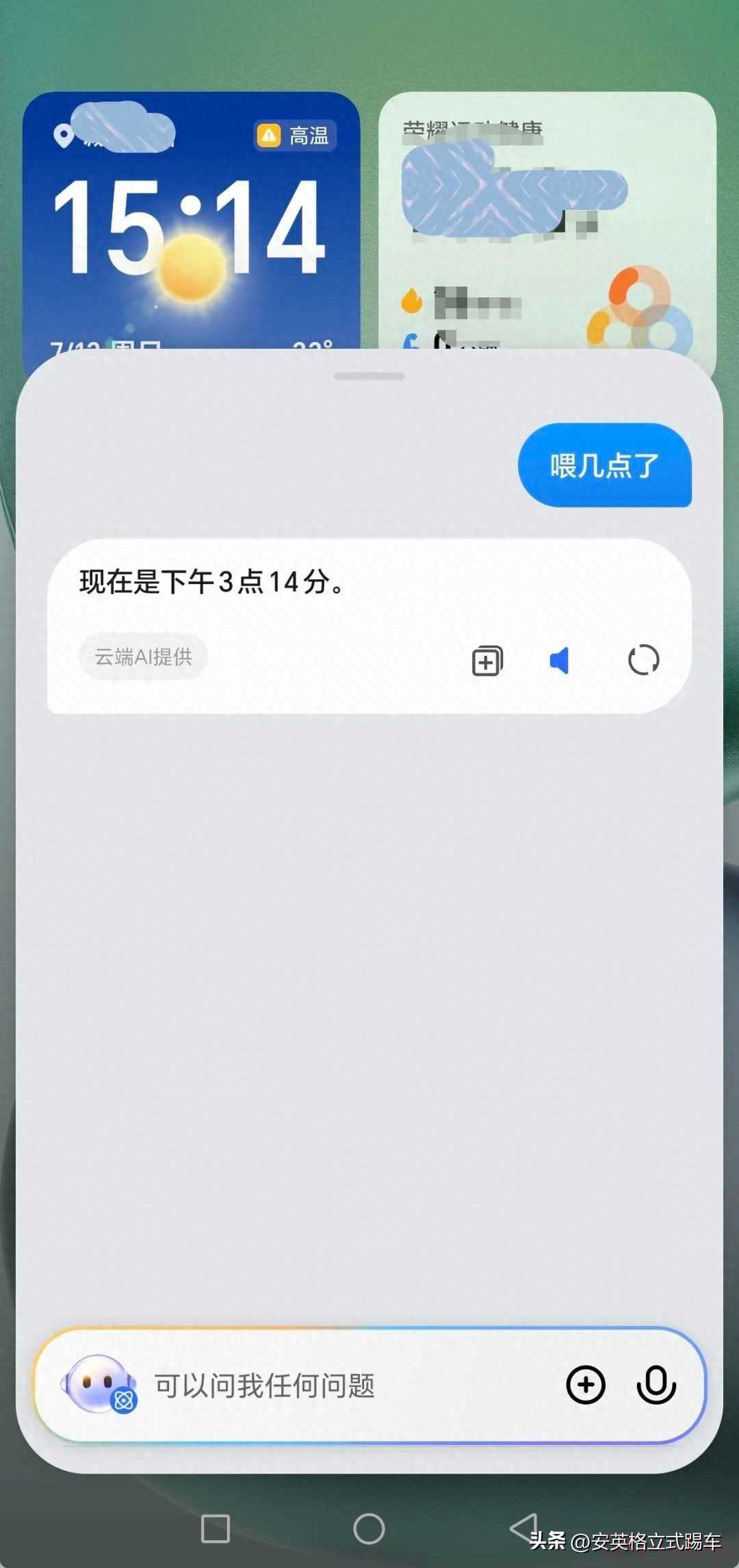Screen dimensions: 739x1568
Task: Regenerate the assistant's response
Action: pyautogui.click(x=643, y=661)
